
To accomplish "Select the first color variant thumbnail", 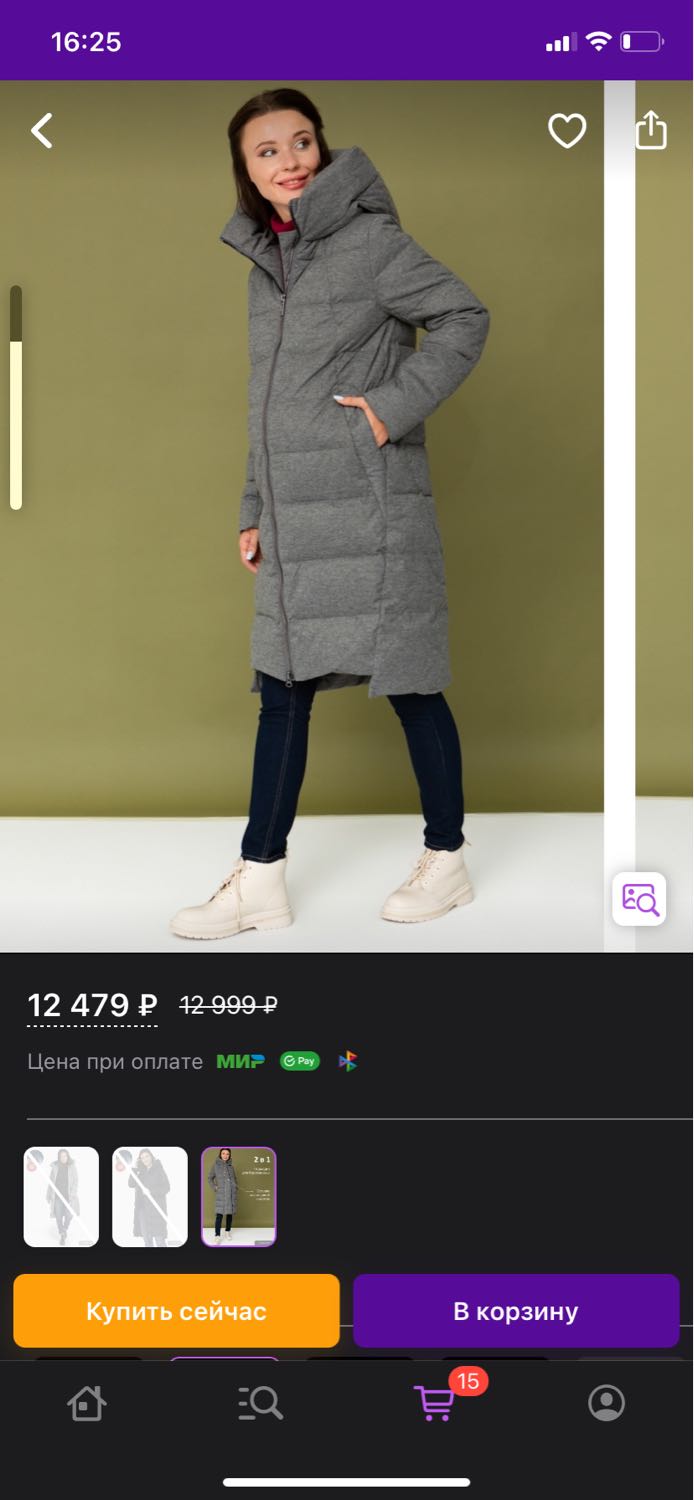I will (x=61, y=1197).
